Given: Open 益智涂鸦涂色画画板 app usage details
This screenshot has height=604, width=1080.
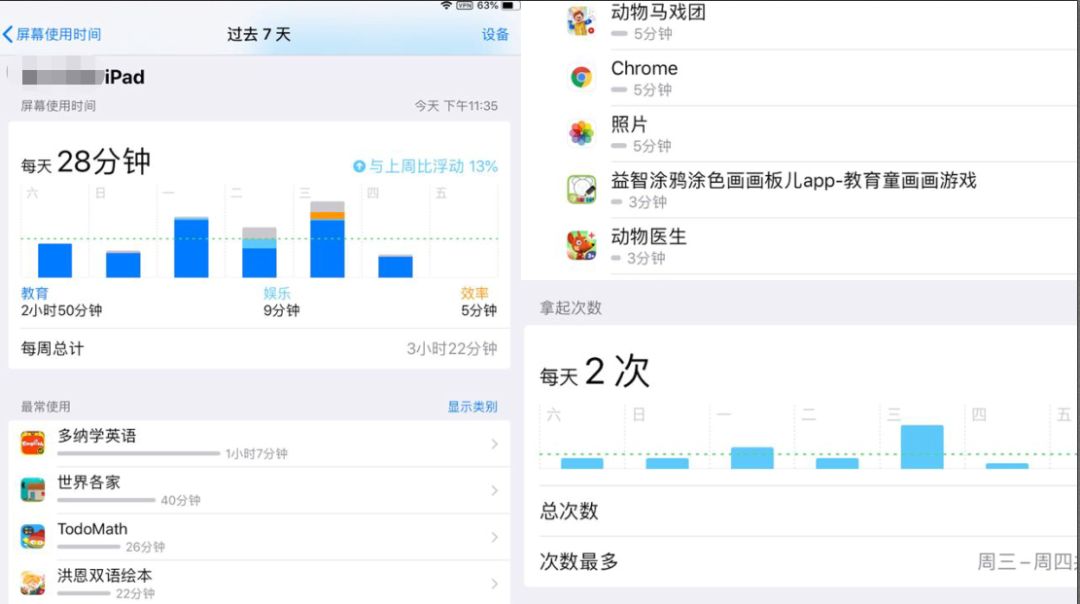Looking at the screenshot, I should 800,189.
